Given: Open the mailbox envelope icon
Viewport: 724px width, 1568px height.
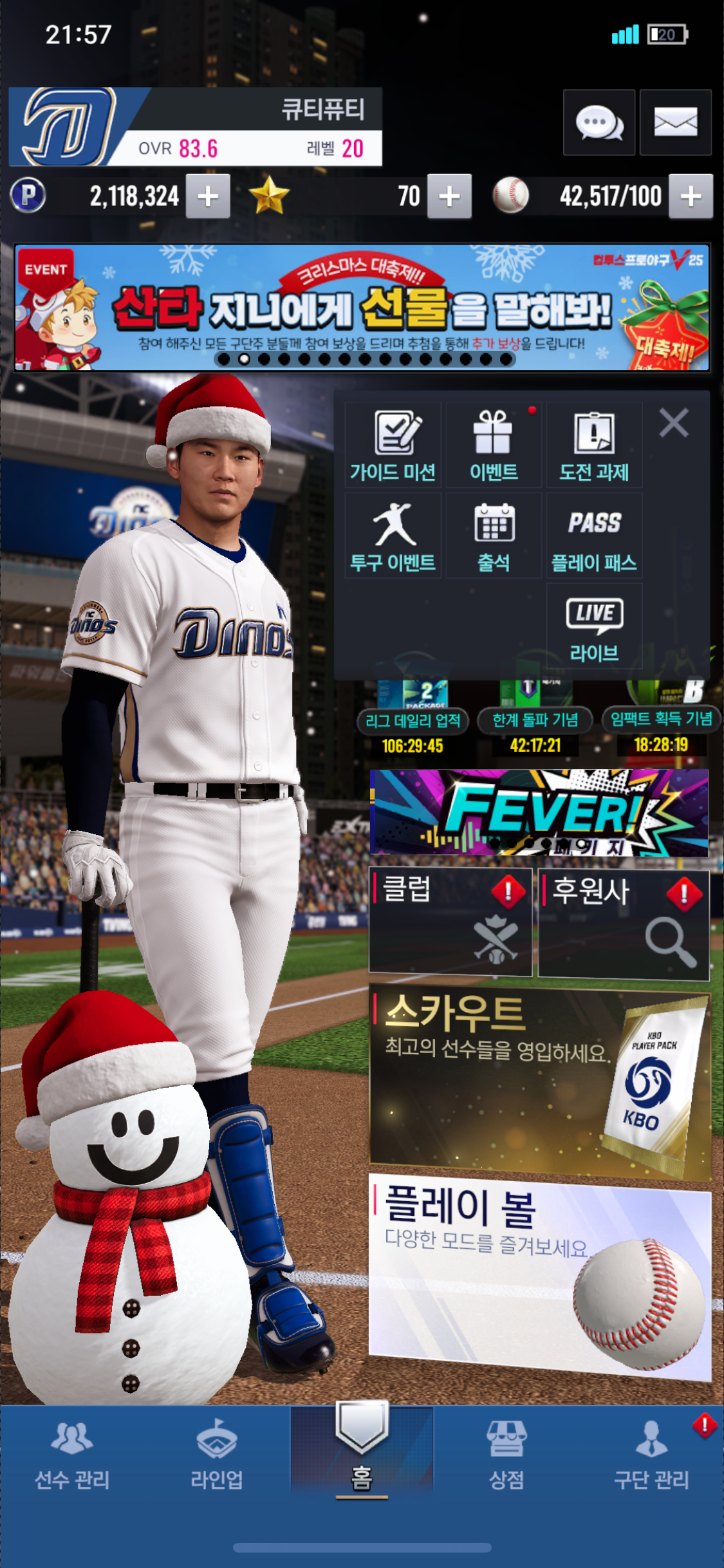Looking at the screenshot, I should click(x=675, y=122).
